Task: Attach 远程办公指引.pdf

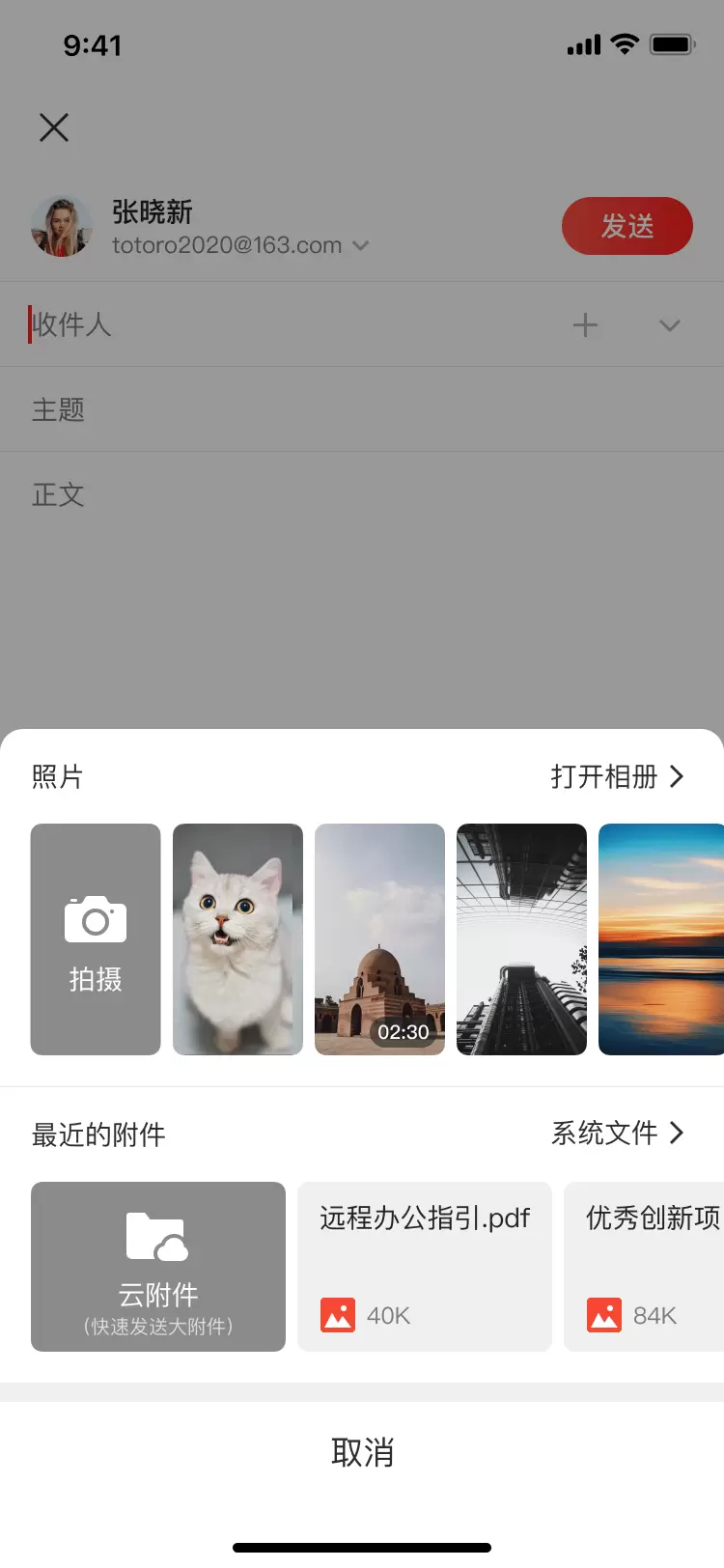Action: point(425,1266)
